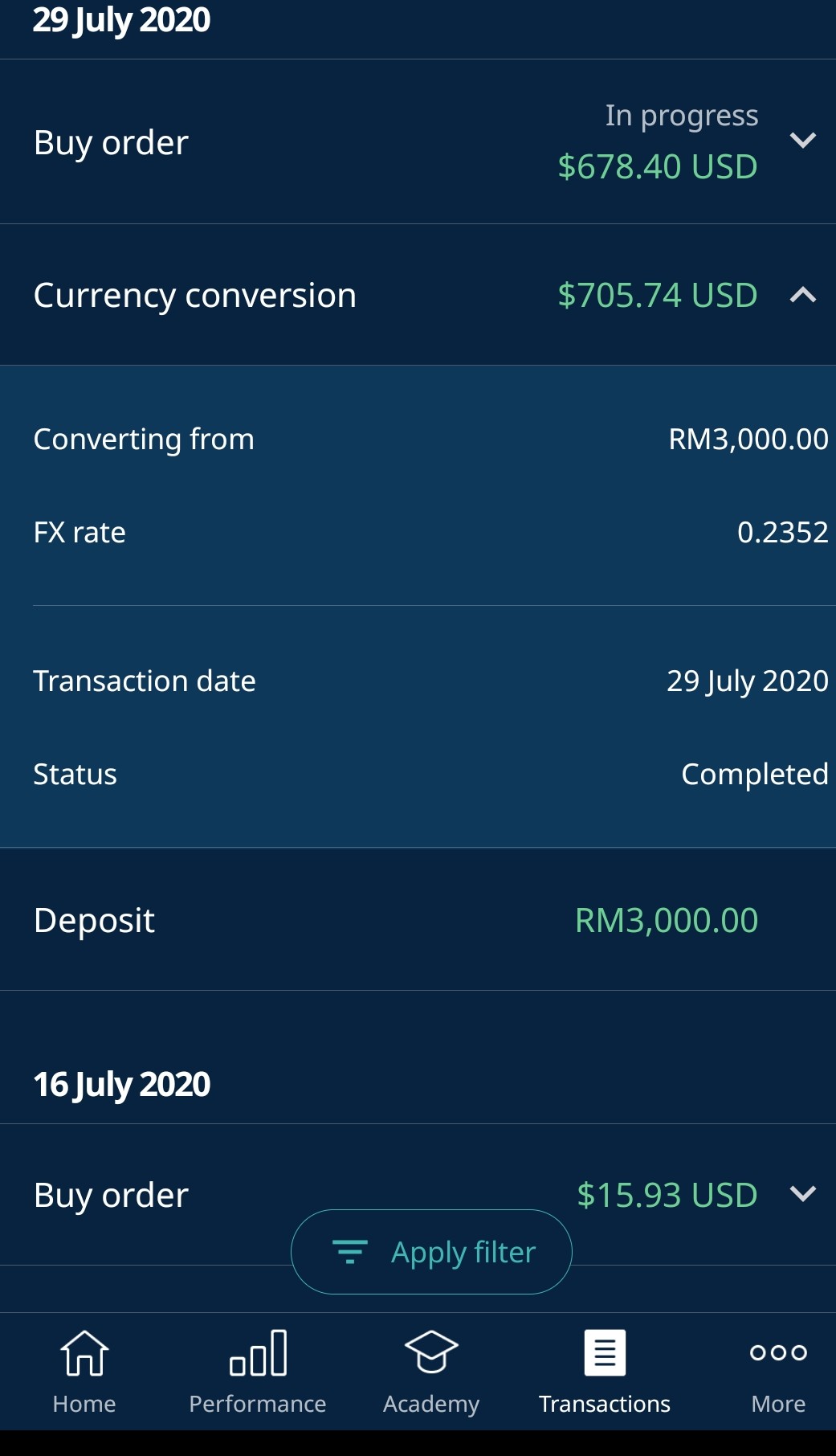Tap the Apply filter button
Screen dimensions: 836x1456
click(x=431, y=1252)
